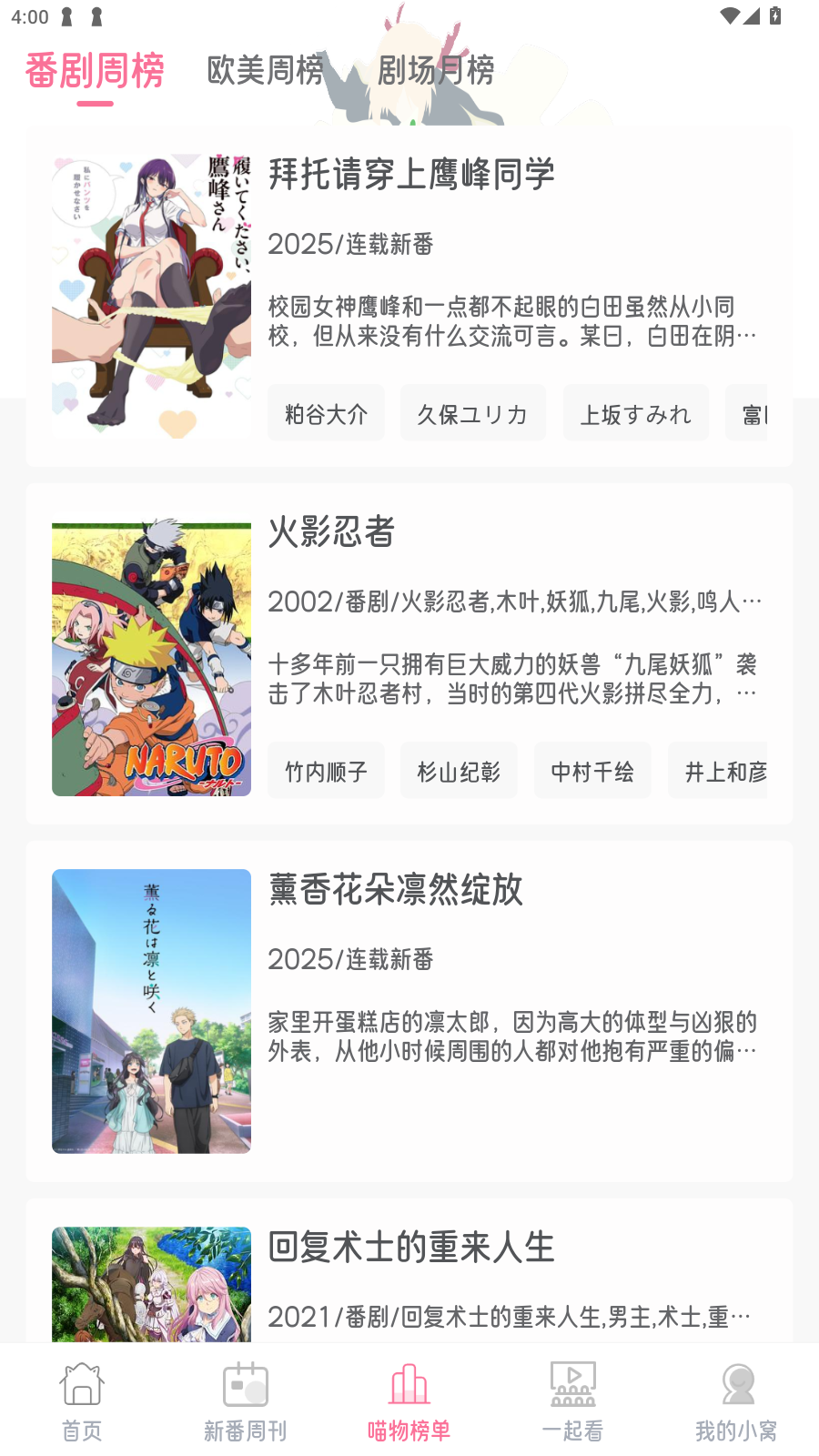Tap the 久保ユリカ voice actor tag

click(472, 412)
